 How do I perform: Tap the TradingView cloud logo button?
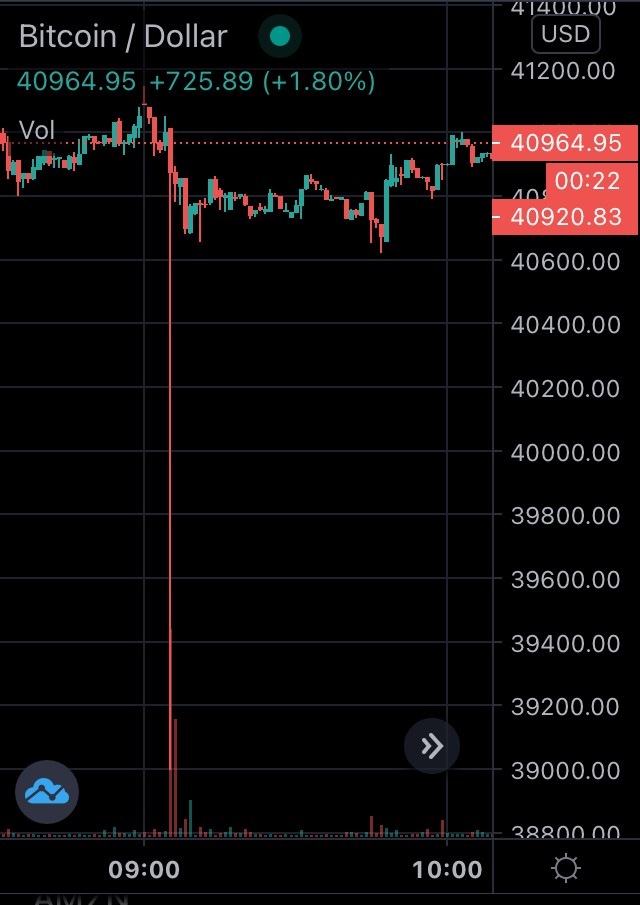click(x=47, y=791)
